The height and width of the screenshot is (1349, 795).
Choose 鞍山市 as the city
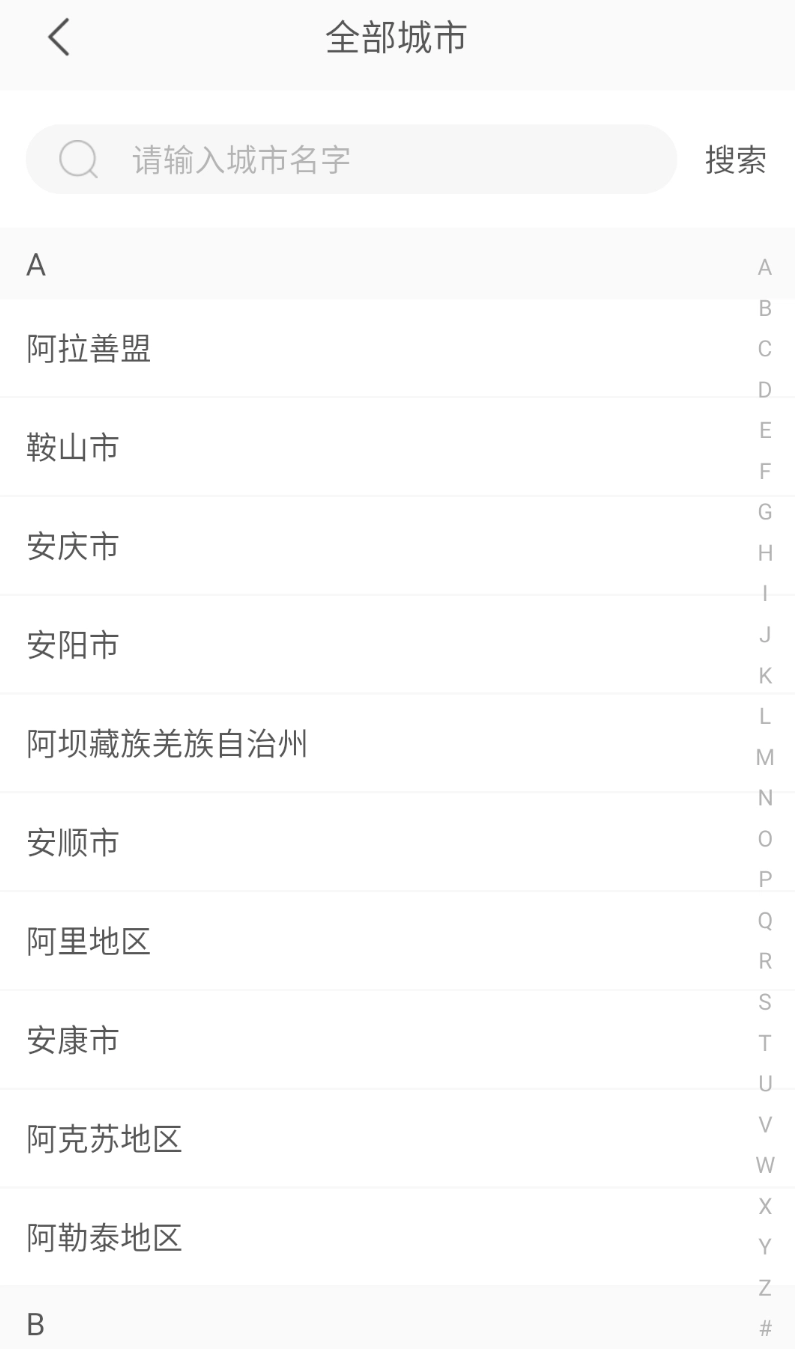coord(73,447)
